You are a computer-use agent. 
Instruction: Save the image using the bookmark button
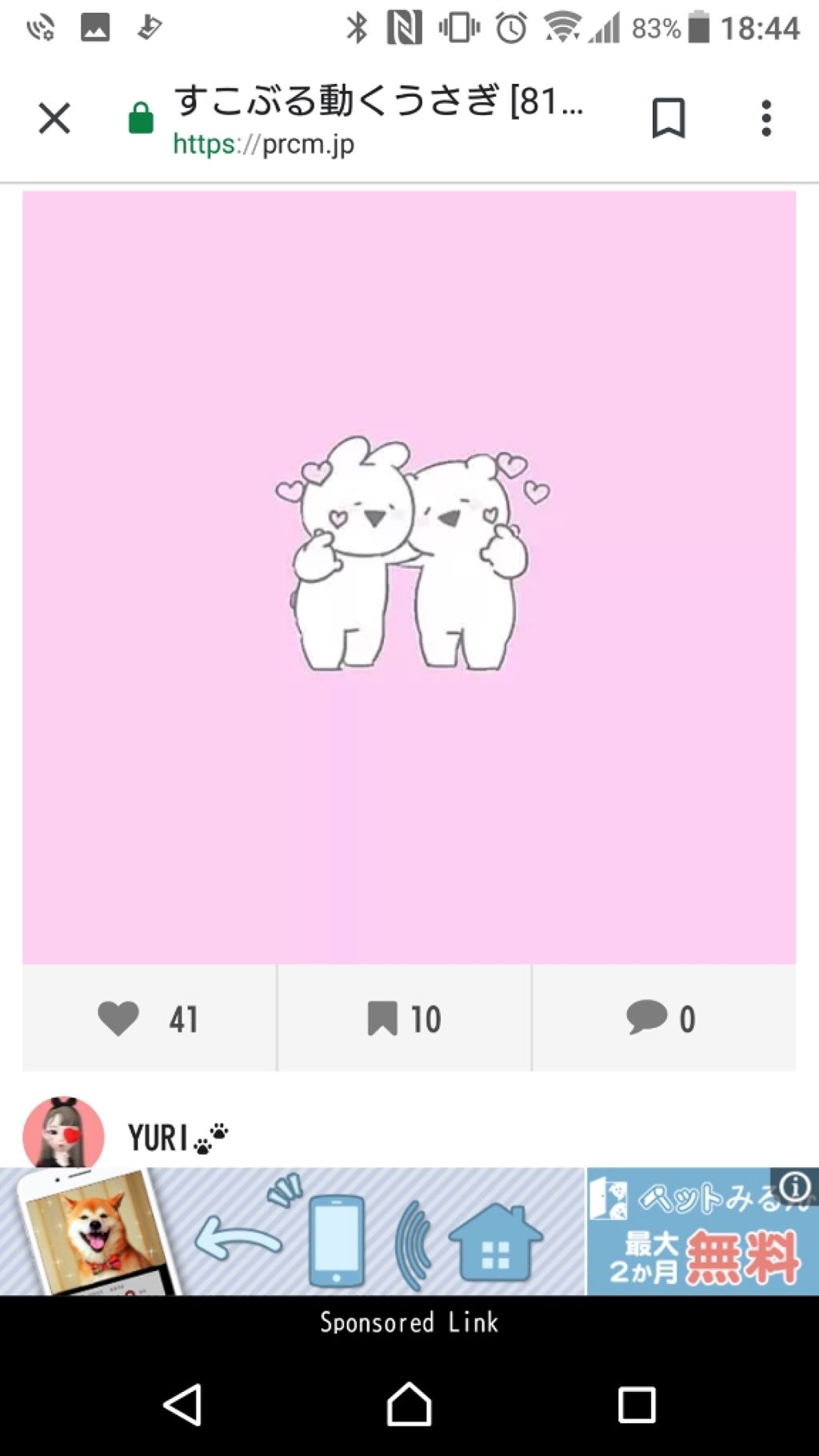click(x=404, y=1018)
